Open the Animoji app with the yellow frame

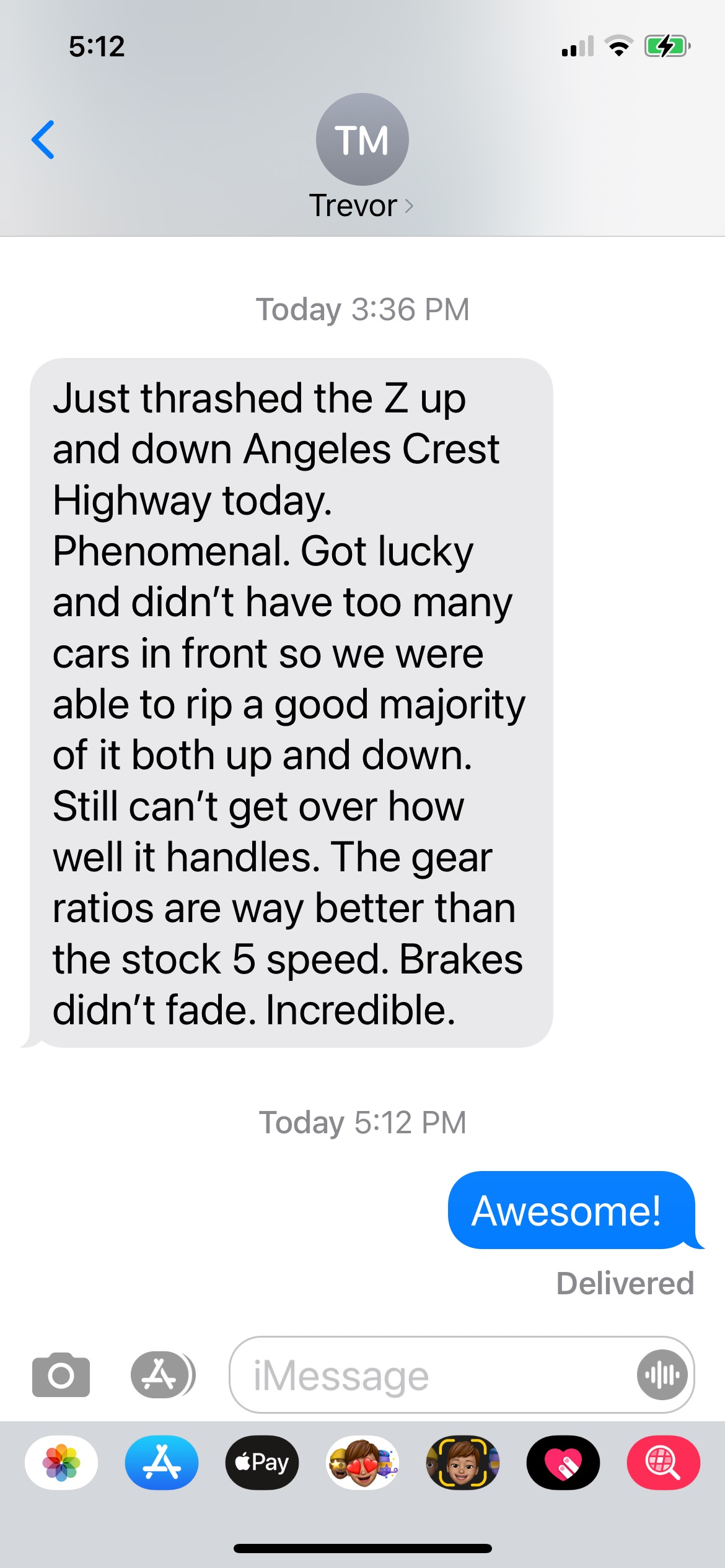[x=462, y=1463]
